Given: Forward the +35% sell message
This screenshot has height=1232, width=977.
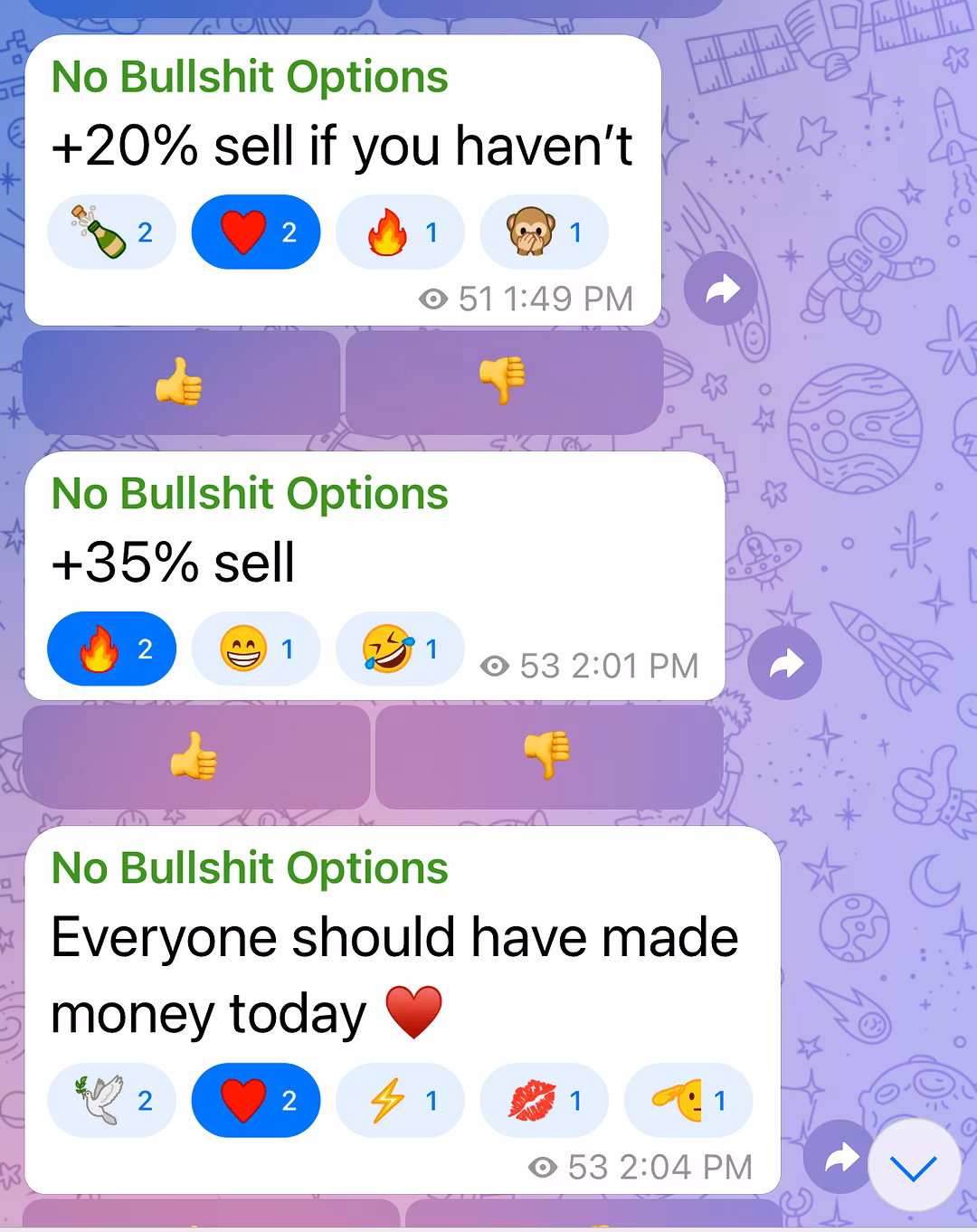Looking at the screenshot, I should pos(784,663).
